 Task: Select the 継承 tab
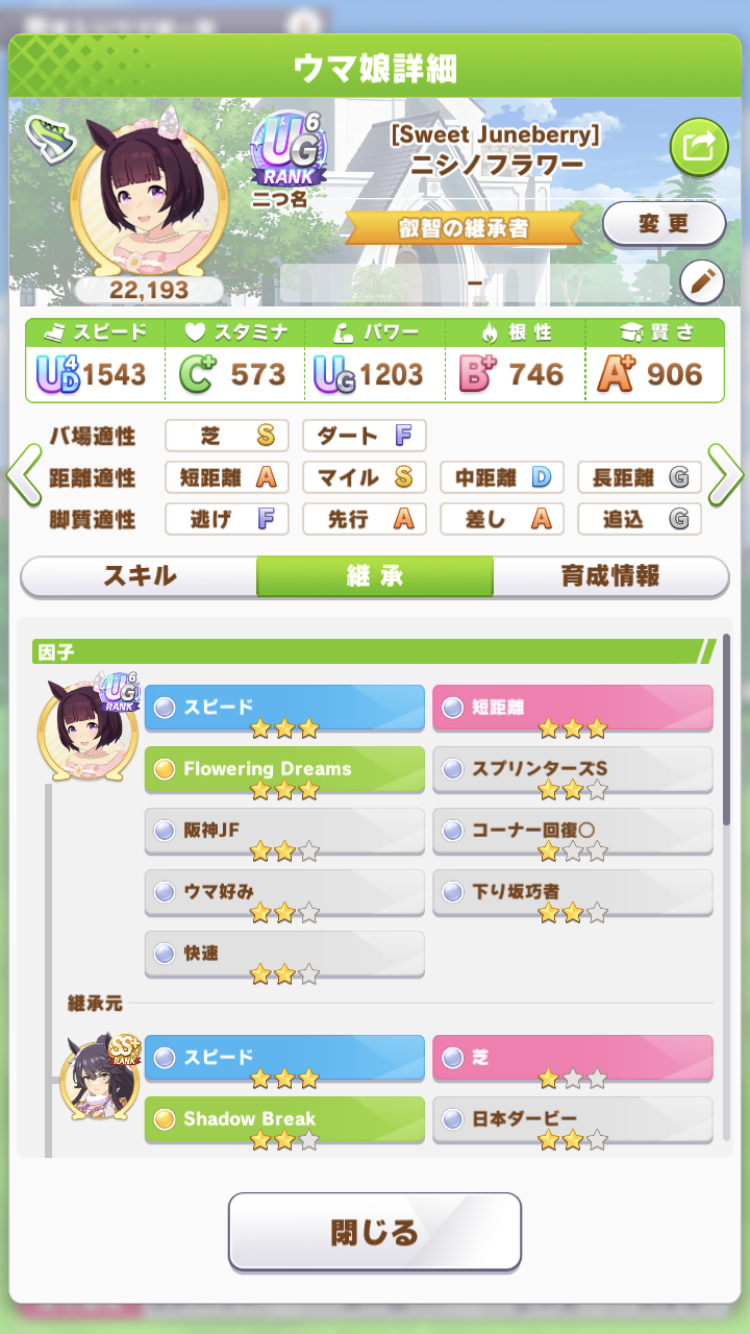coord(374,576)
